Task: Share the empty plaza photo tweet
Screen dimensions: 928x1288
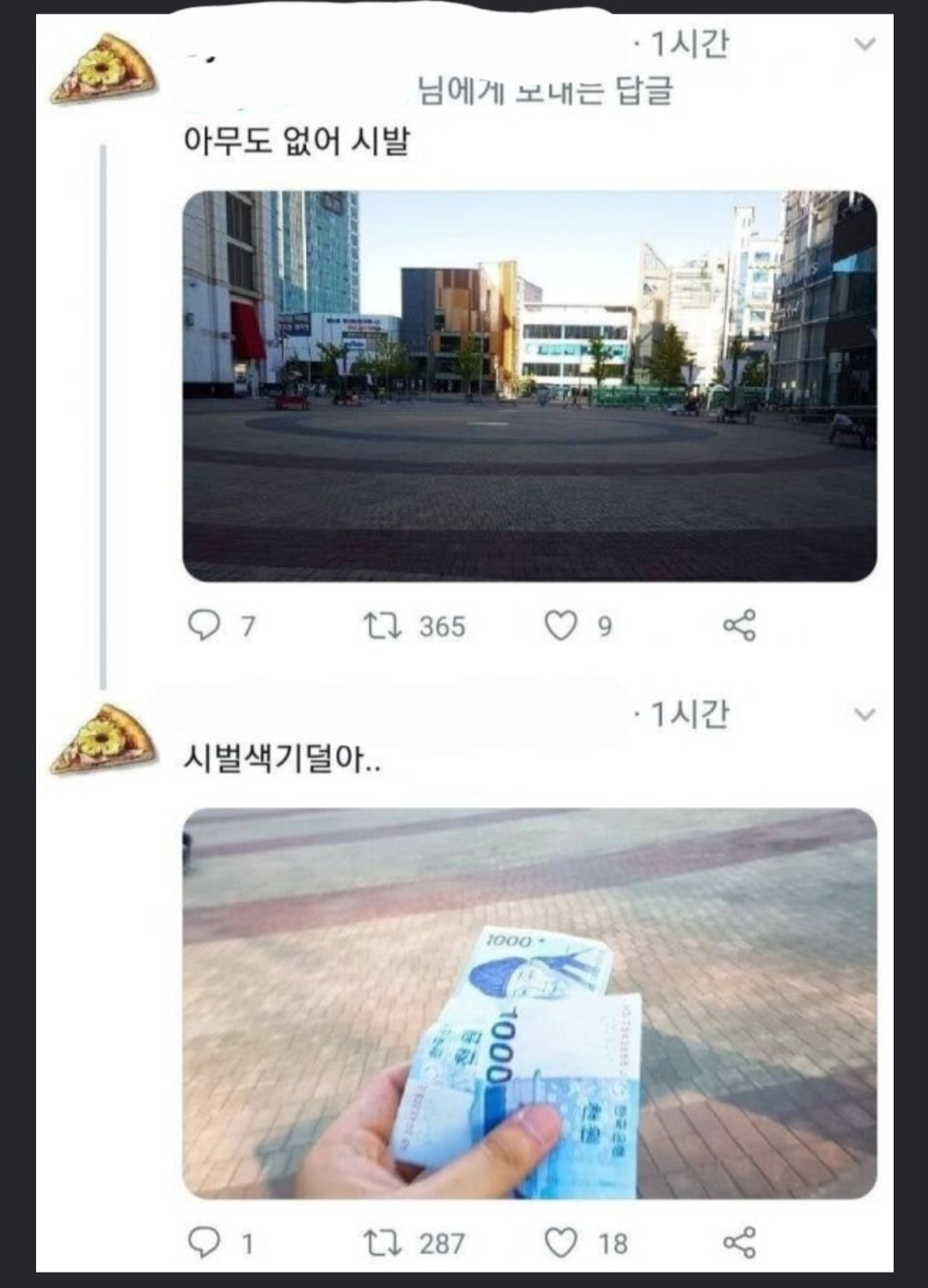Action: (x=739, y=626)
